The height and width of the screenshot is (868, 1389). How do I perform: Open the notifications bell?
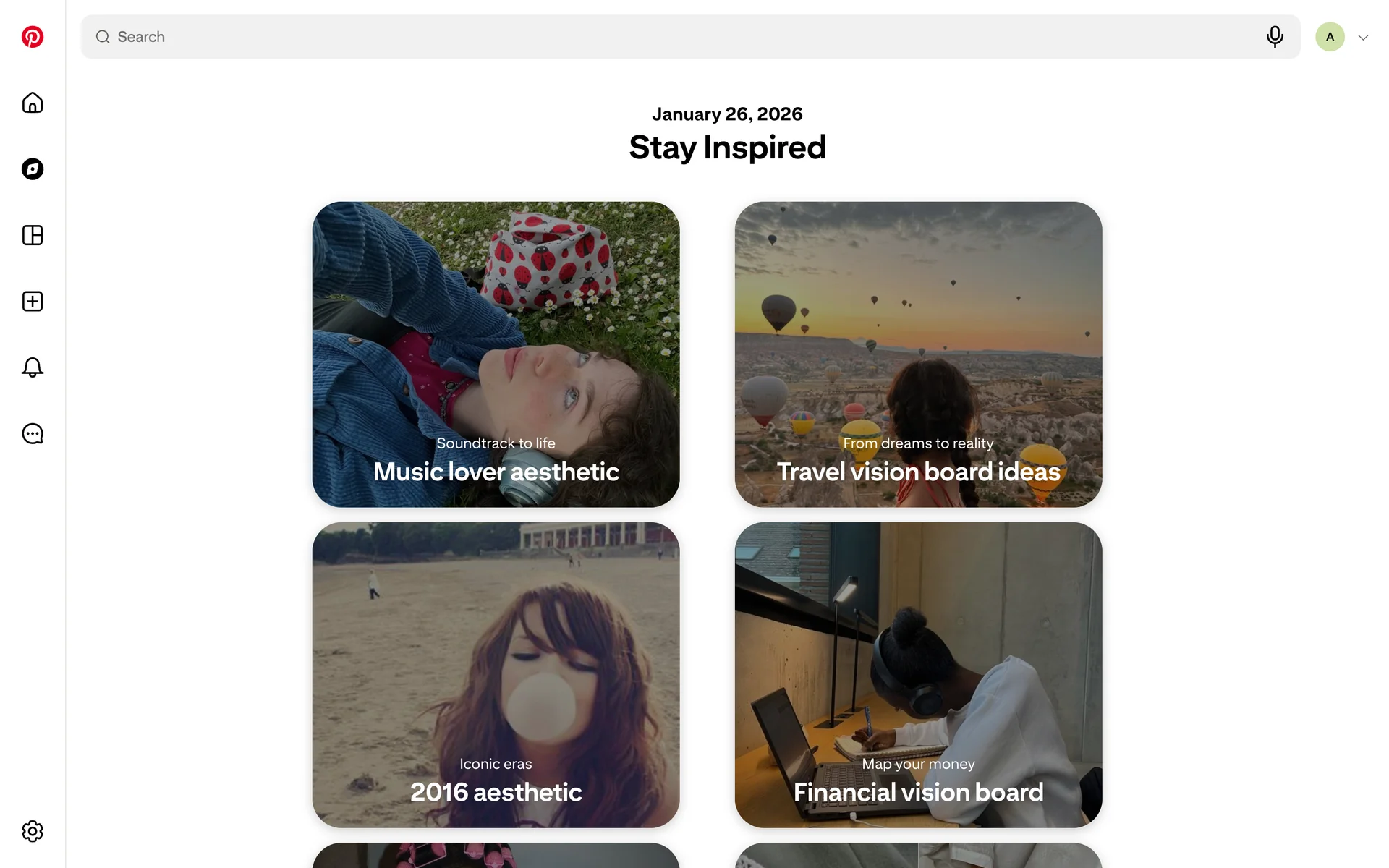pos(33,367)
